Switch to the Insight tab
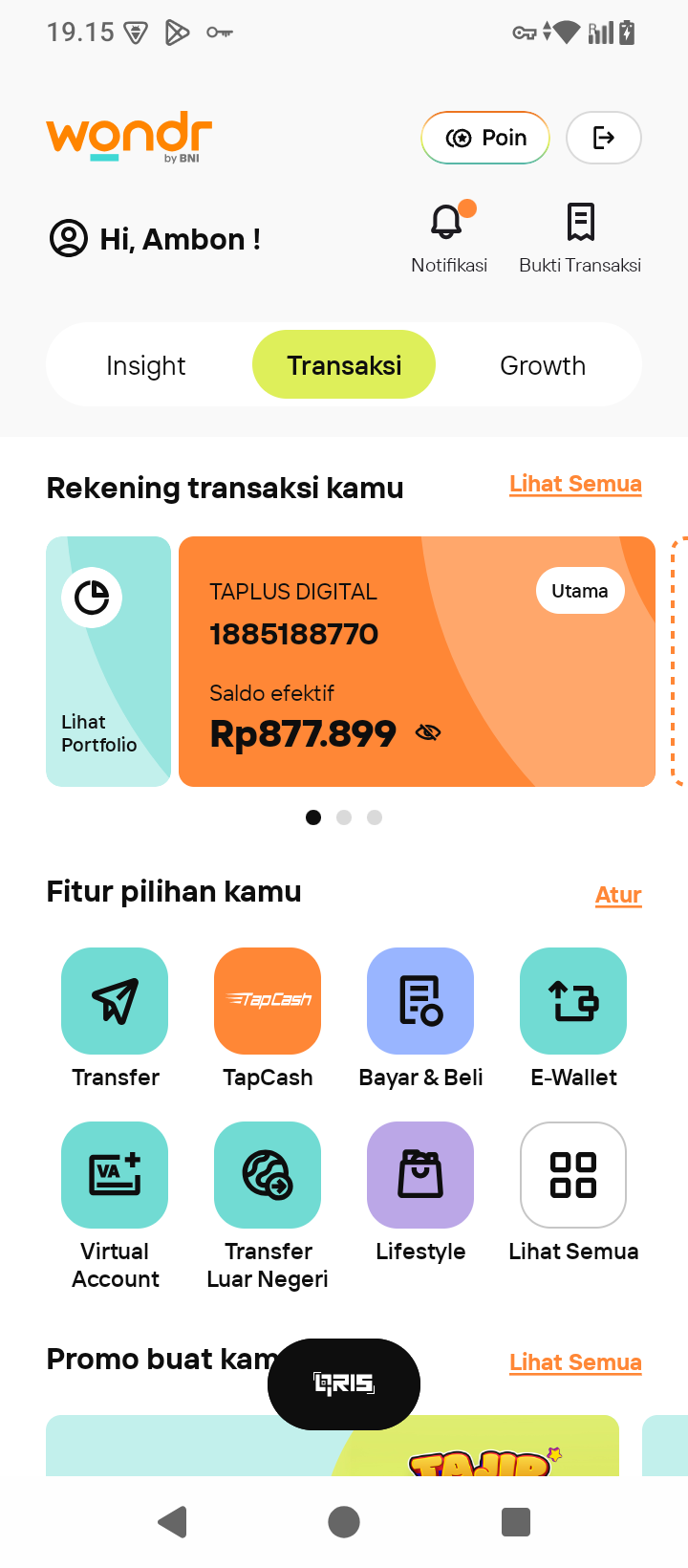 (145, 365)
